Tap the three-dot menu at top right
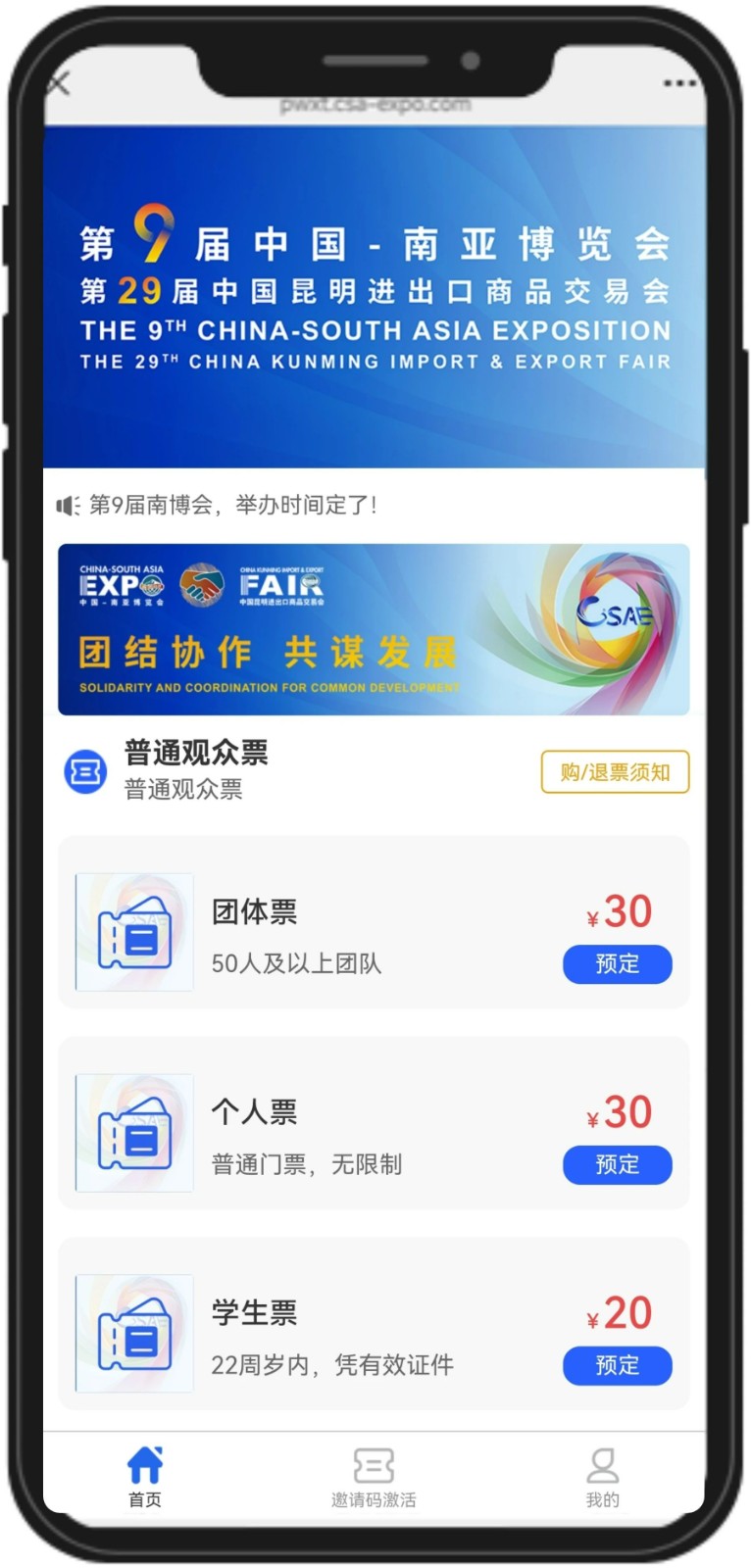751x1568 pixels. (x=681, y=83)
